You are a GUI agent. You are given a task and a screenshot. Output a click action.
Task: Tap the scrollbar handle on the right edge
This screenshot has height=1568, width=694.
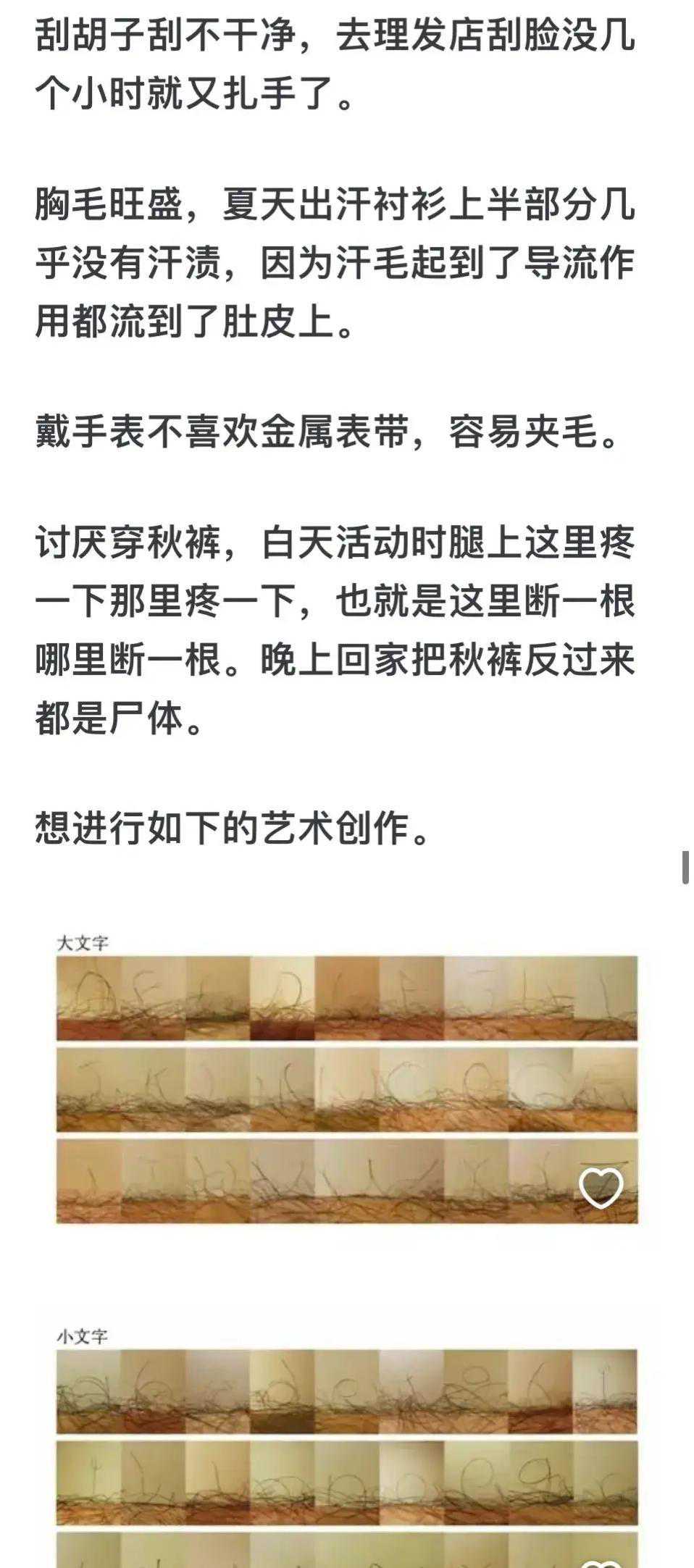[685, 867]
